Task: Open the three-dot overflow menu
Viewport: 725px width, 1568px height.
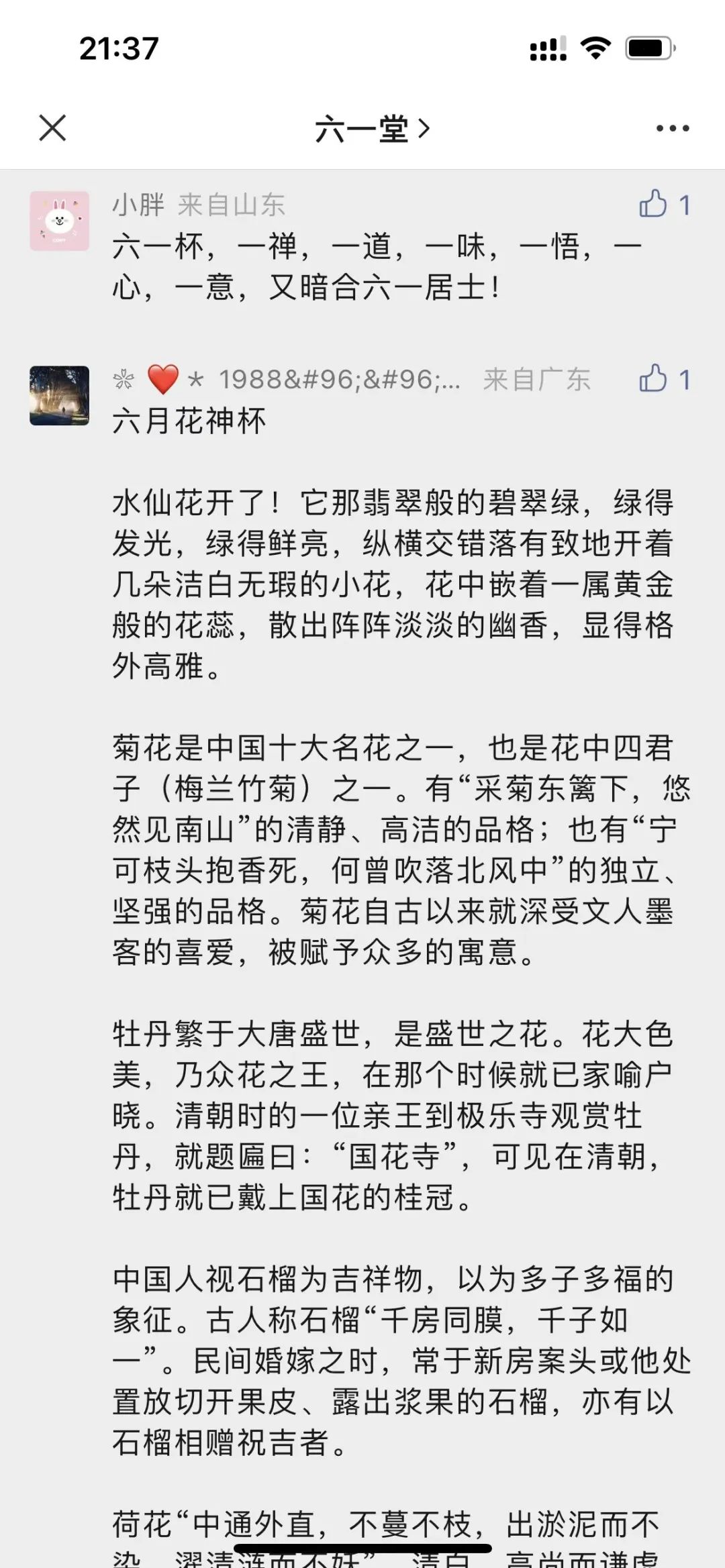Action: coord(672,128)
